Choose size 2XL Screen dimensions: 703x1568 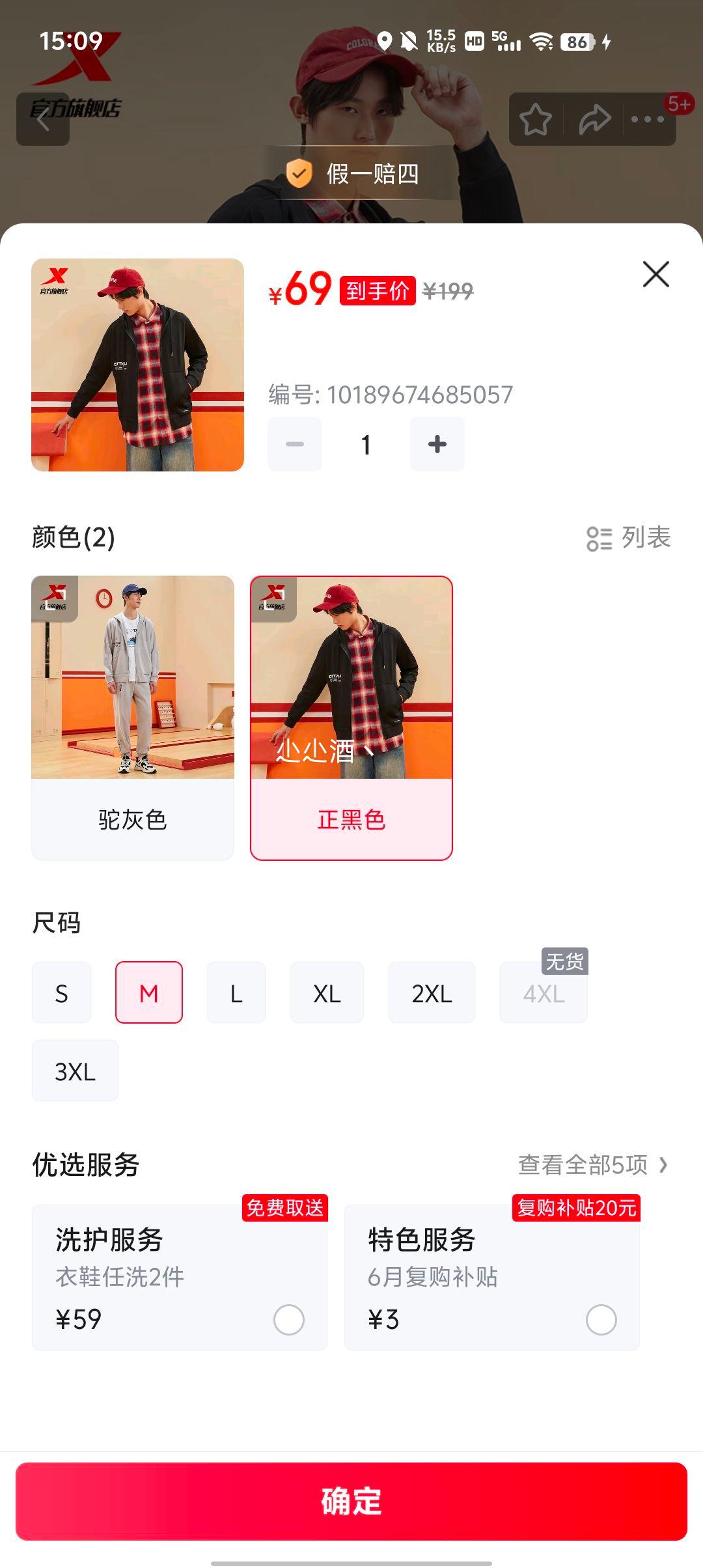pos(432,993)
